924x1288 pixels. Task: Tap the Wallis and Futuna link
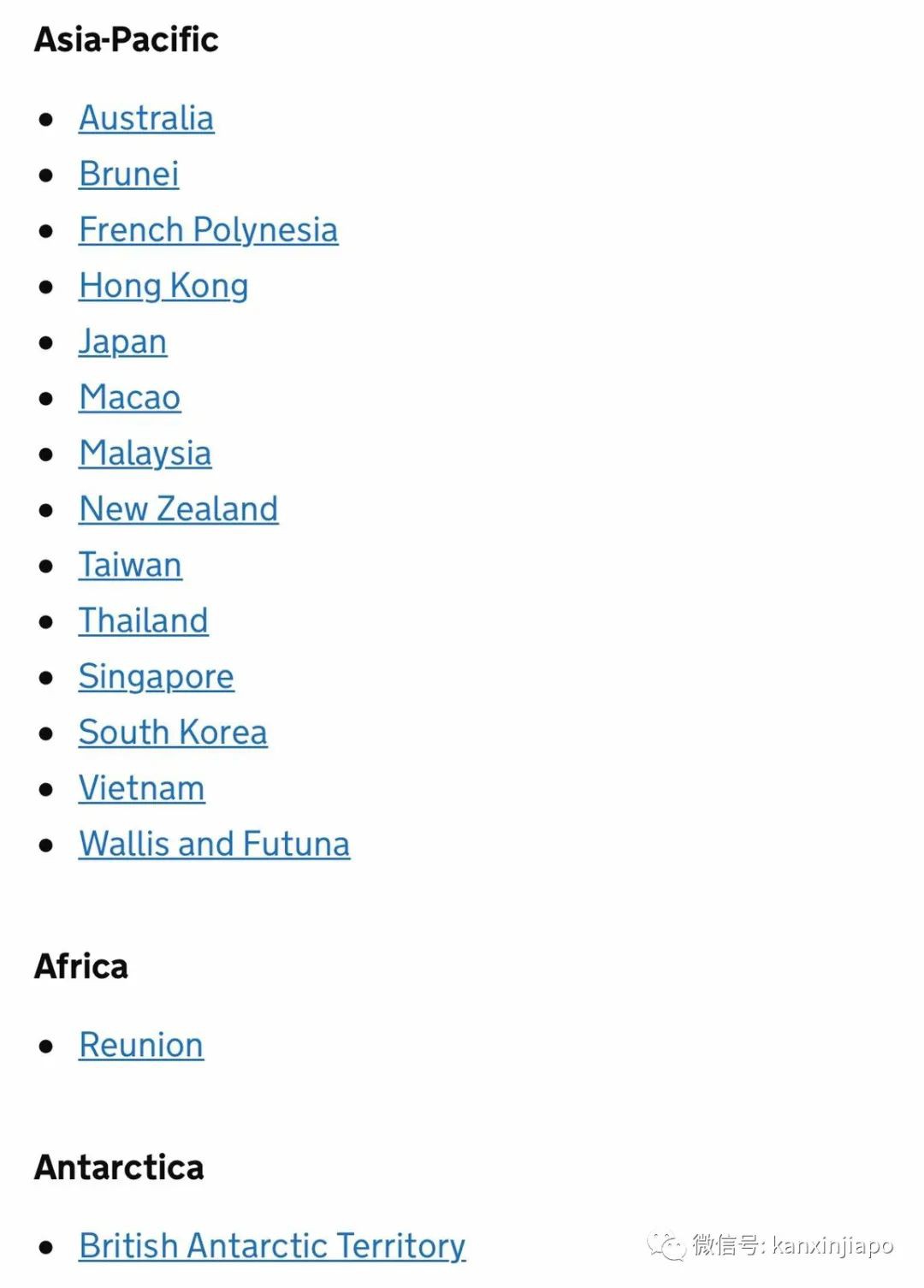pyautogui.click(x=214, y=844)
